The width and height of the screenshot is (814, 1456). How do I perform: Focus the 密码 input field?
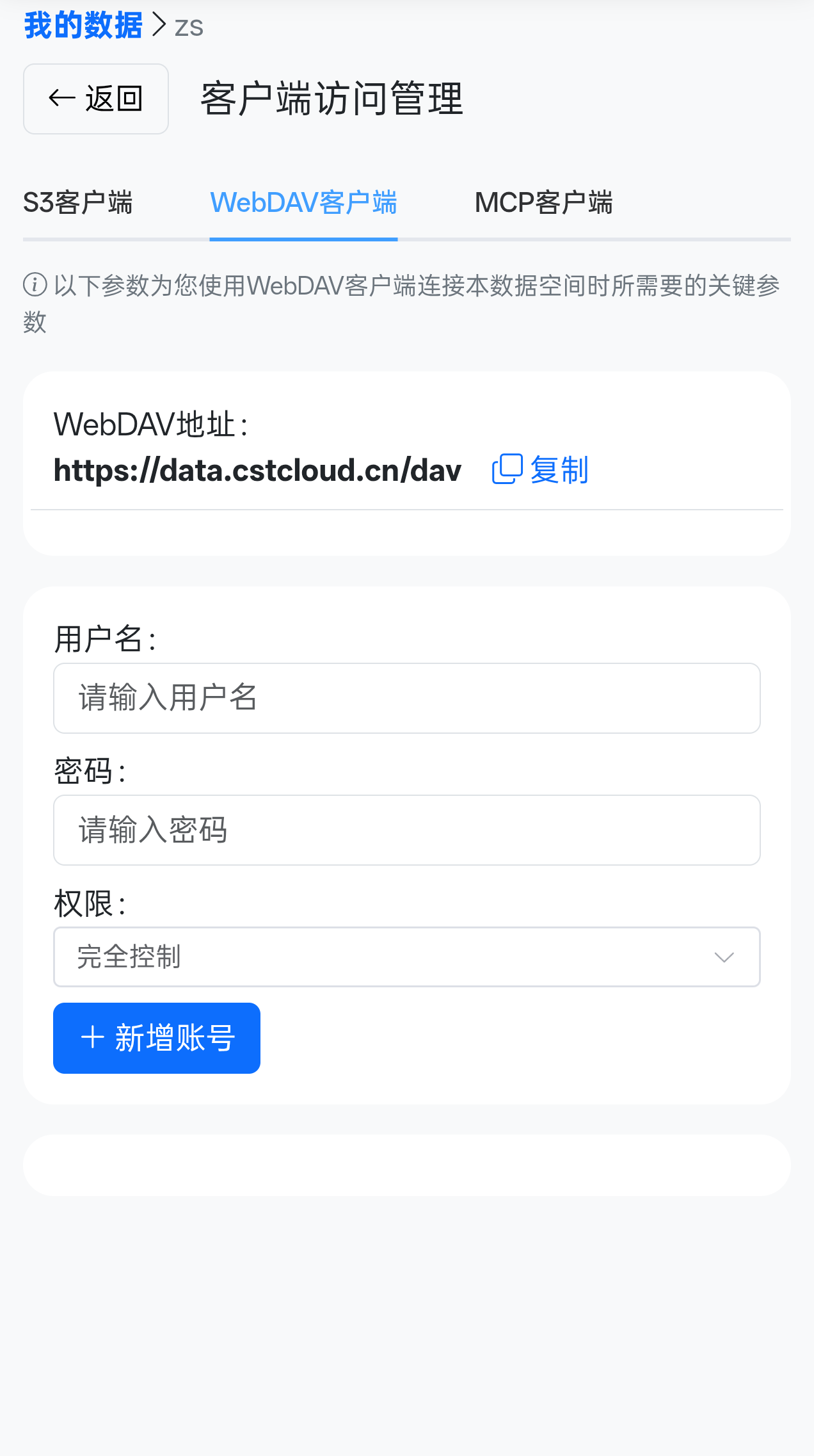(x=406, y=830)
